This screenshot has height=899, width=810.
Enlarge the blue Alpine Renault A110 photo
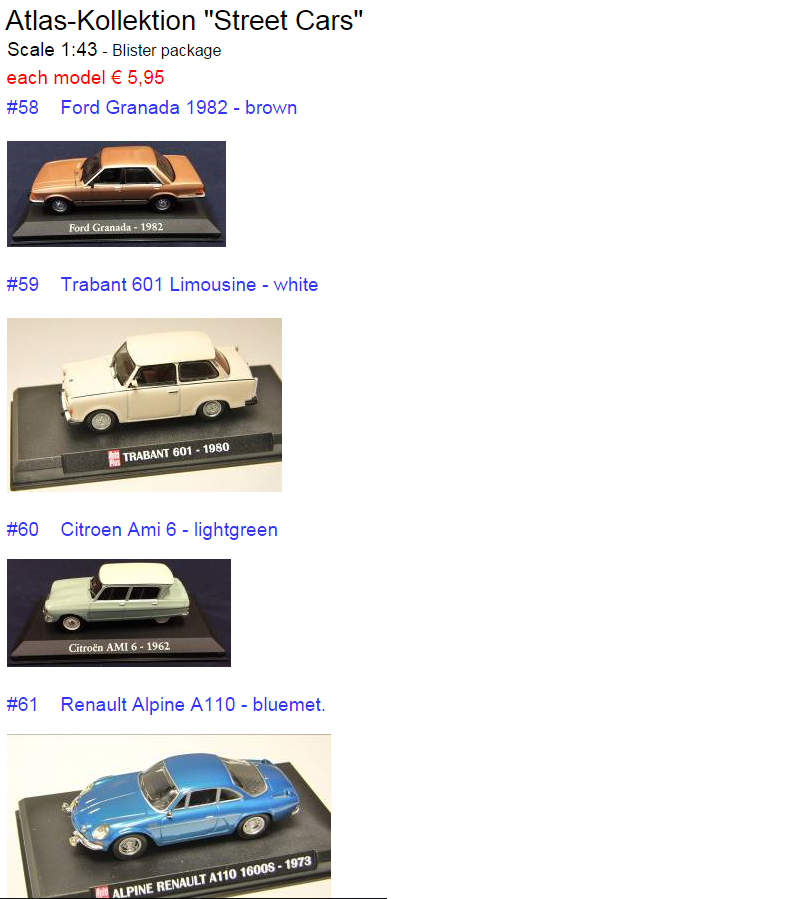pos(168,816)
